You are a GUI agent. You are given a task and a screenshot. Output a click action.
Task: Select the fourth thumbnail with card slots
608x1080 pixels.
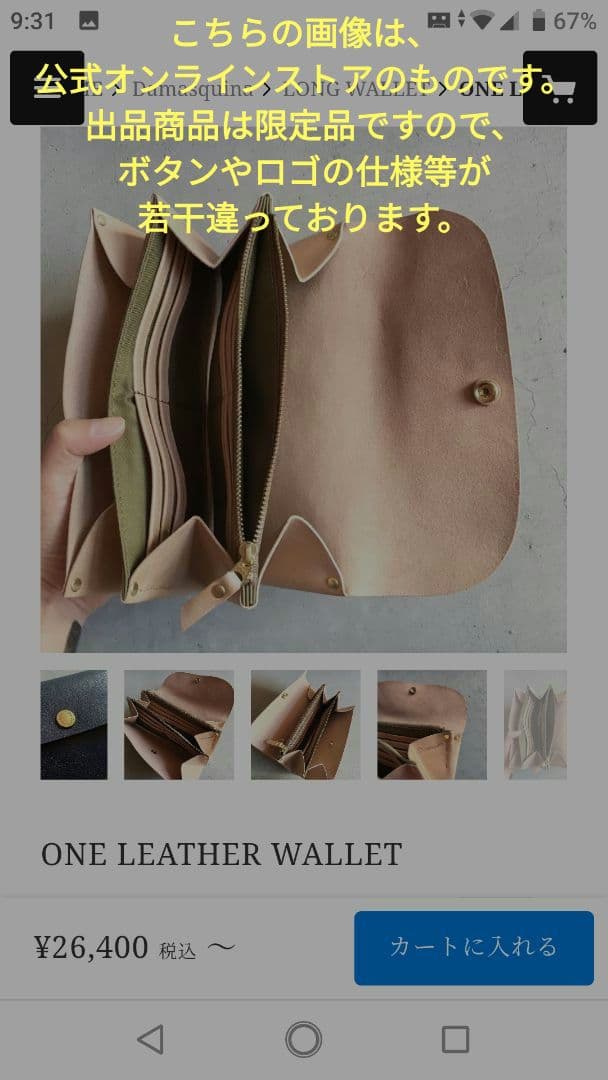pyautogui.click(x=432, y=725)
